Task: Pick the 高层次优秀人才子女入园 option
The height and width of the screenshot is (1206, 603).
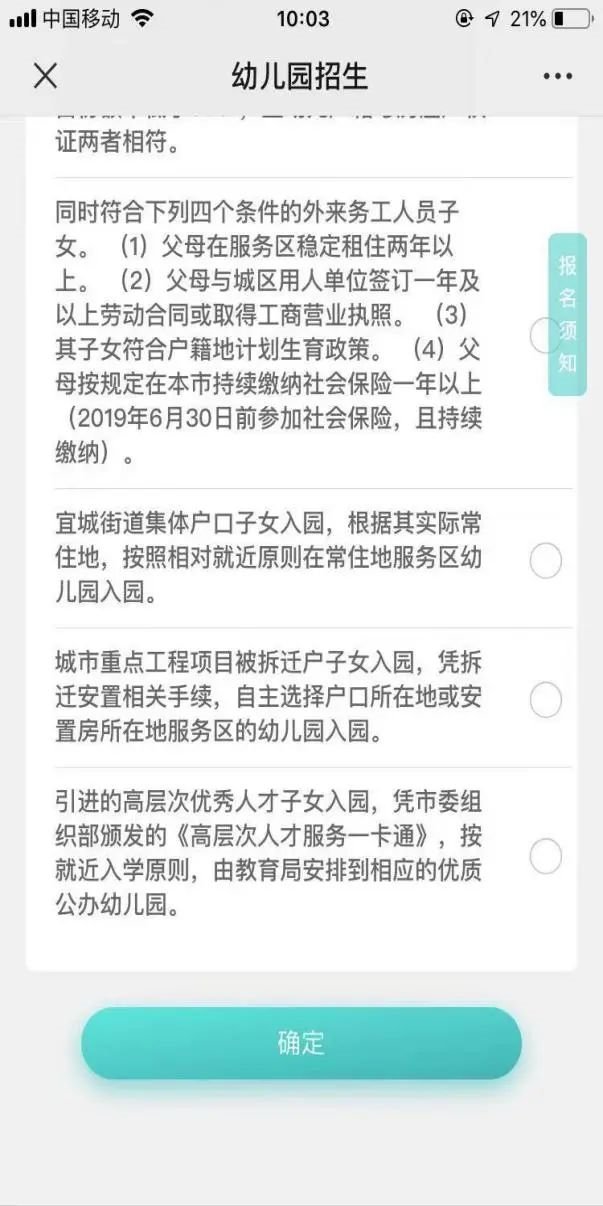Action: (x=545, y=856)
